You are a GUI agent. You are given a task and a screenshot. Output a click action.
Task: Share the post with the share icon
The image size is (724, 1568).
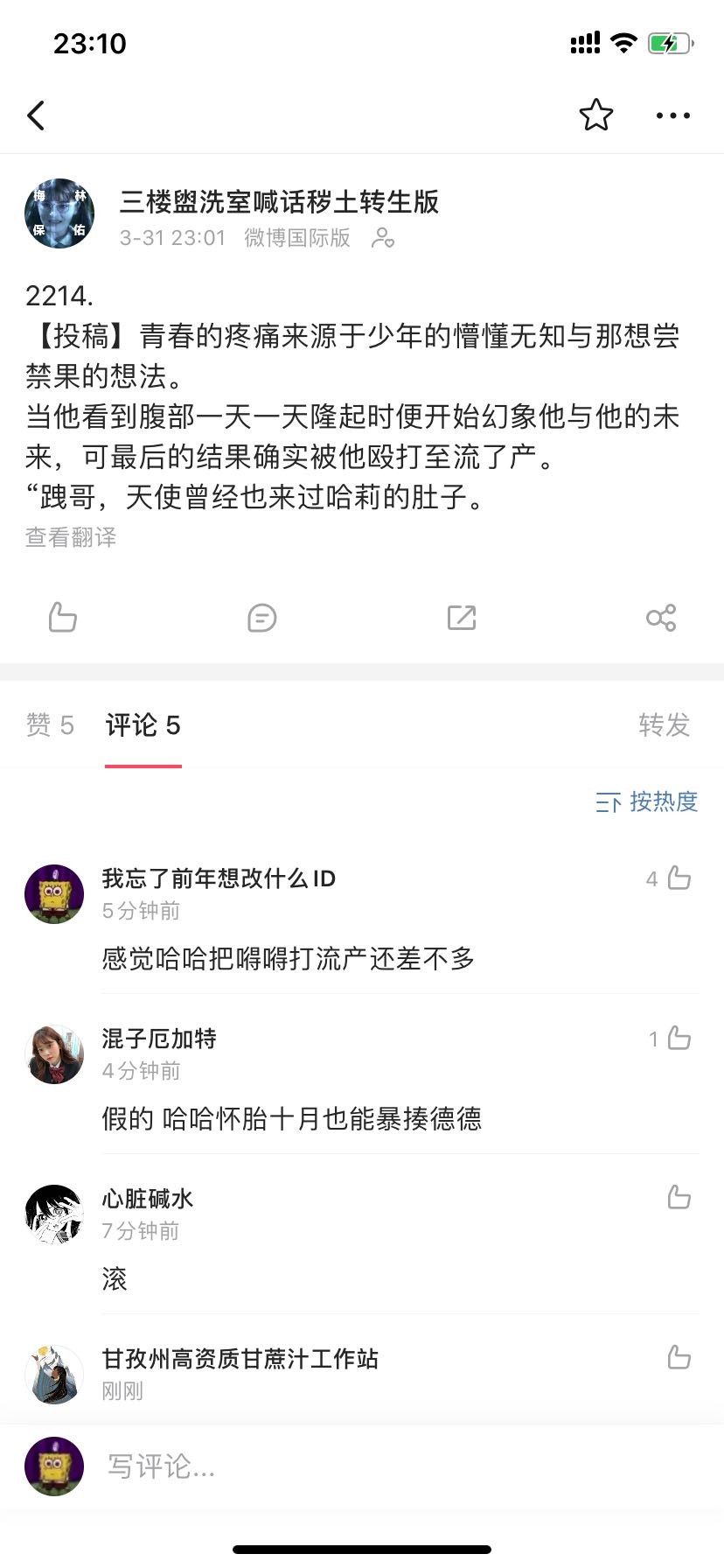[x=660, y=618]
